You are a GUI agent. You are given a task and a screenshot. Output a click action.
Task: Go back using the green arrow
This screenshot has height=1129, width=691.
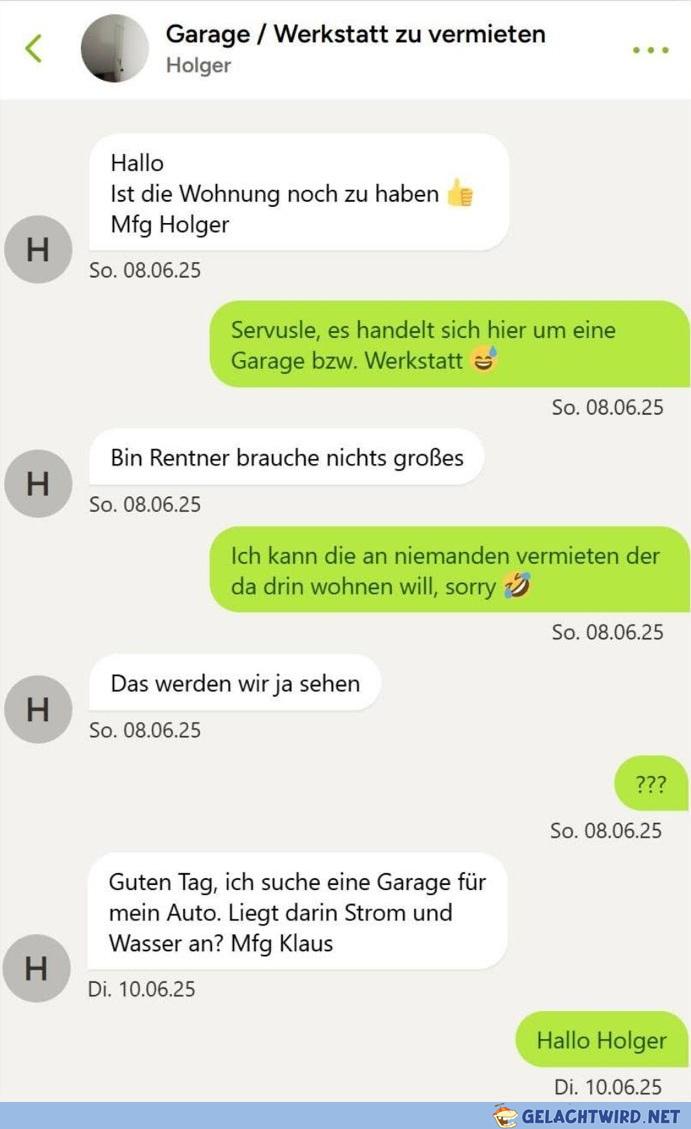(34, 49)
